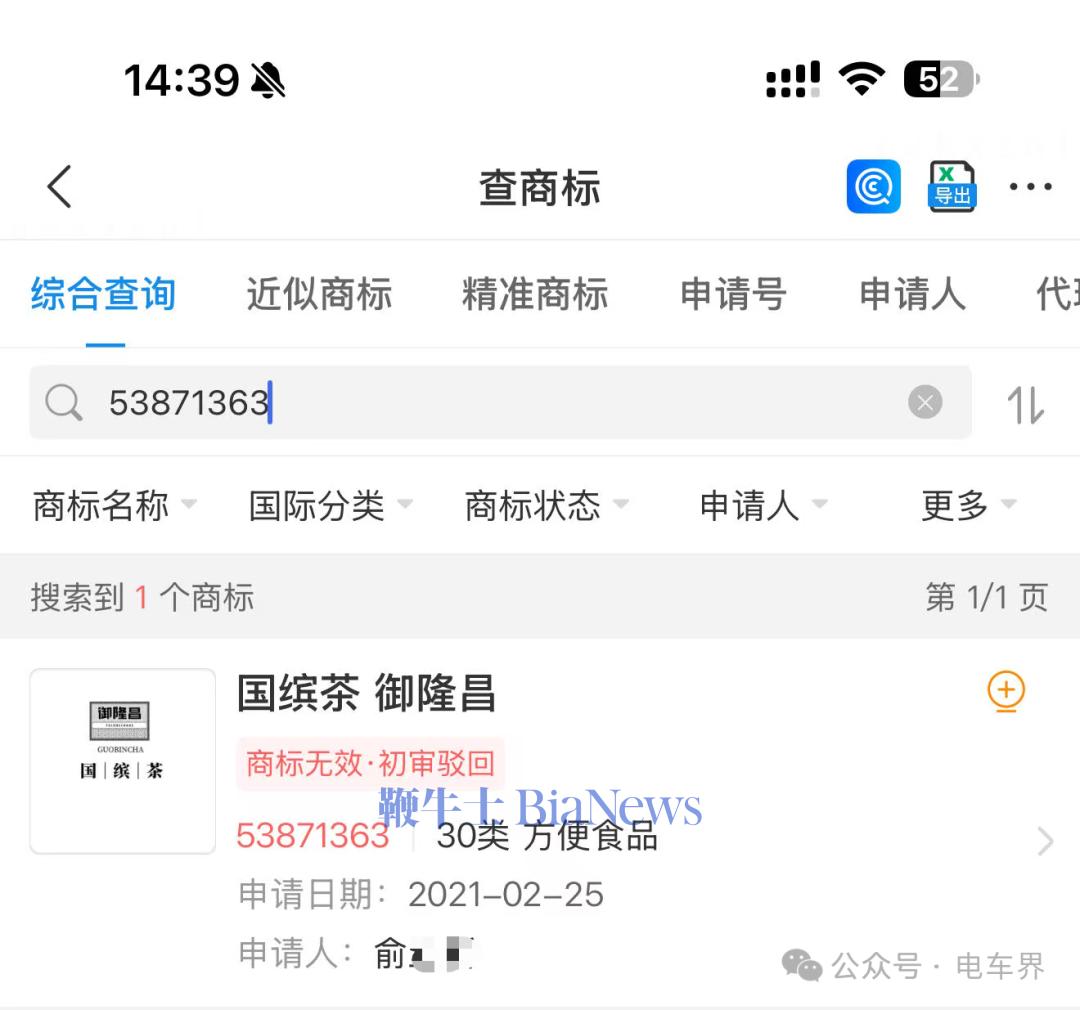View the 国缤茶 trademark logo image
Viewport: 1080px width, 1010px height.
pos(123,761)
